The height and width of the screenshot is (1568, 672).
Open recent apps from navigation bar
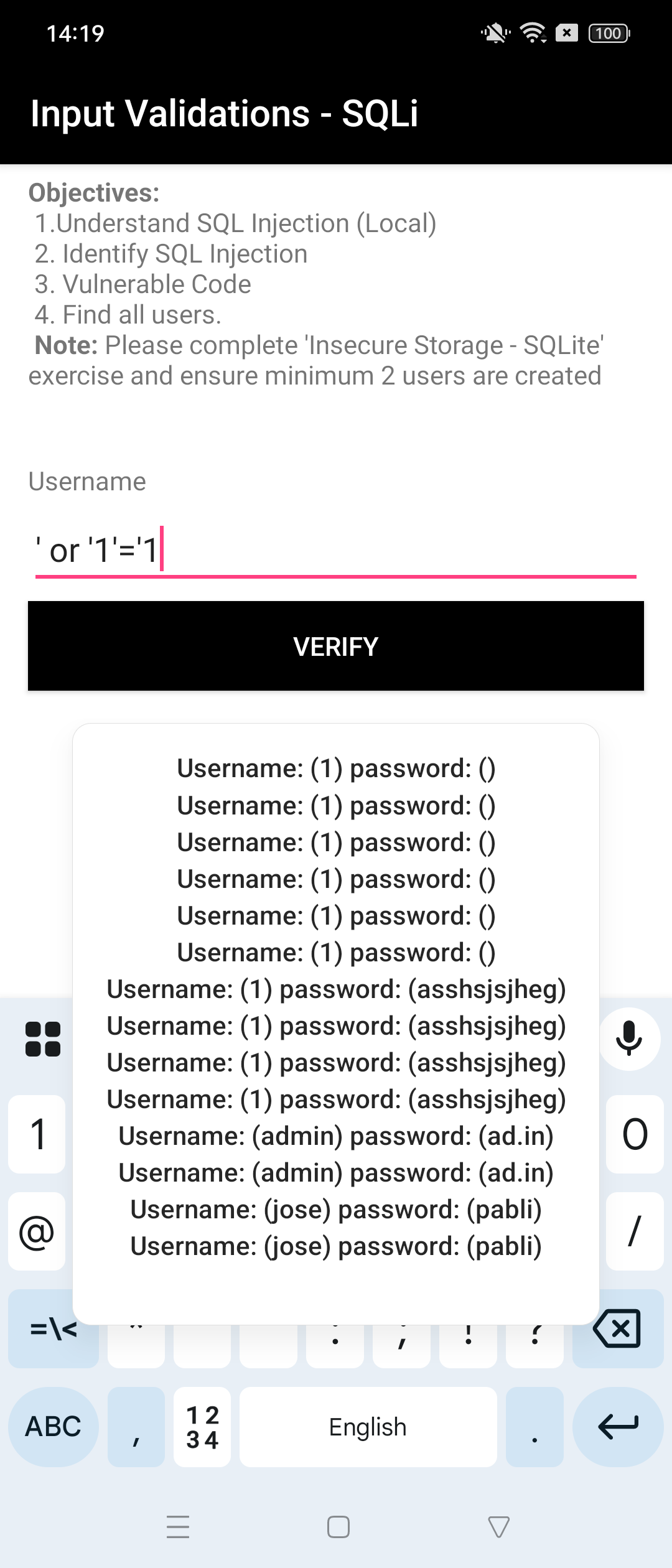point(178,1527)
